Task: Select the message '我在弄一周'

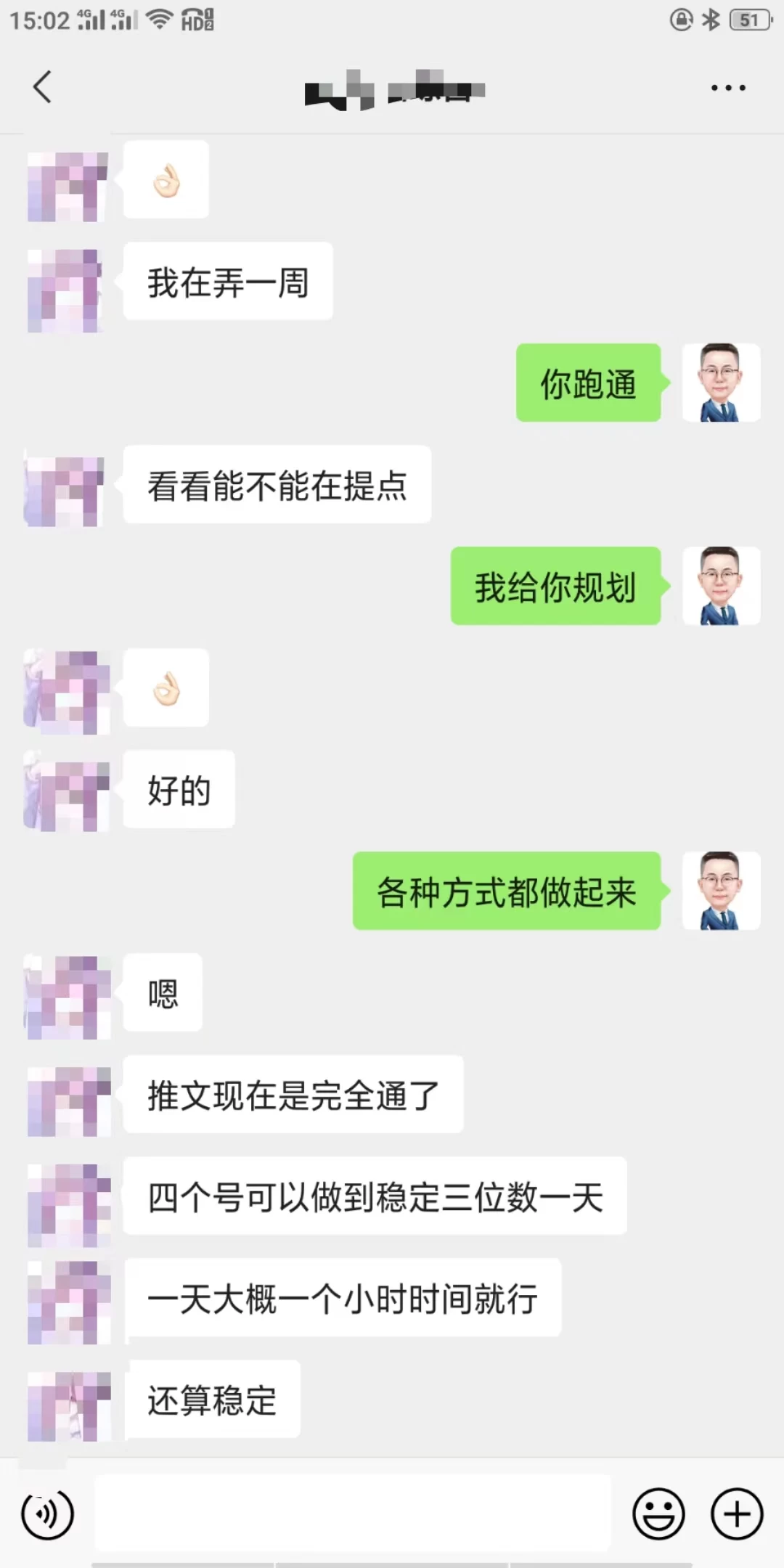Action: click(227, 282)
